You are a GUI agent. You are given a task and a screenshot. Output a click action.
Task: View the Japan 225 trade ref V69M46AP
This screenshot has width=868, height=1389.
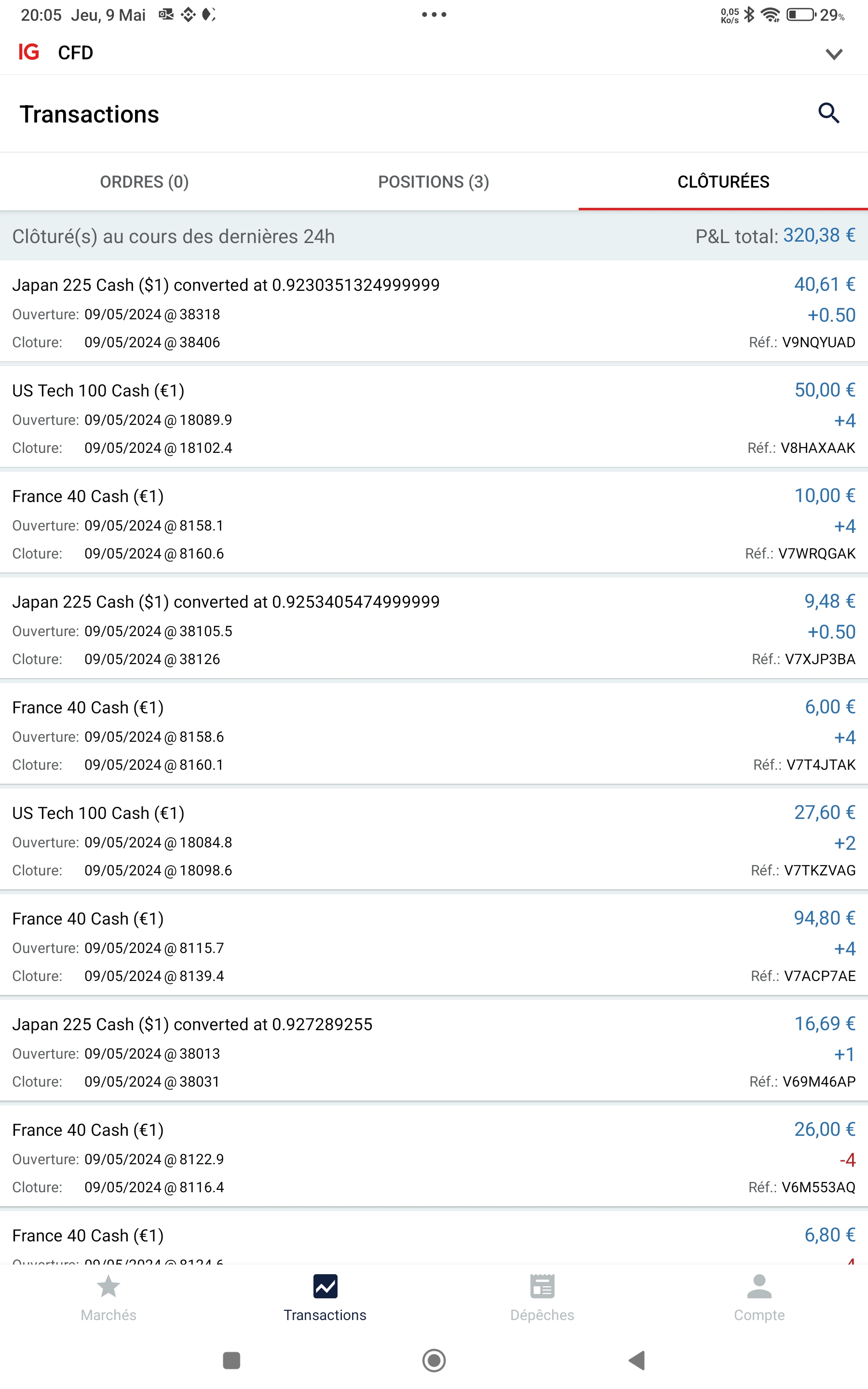coord(434,1052)
